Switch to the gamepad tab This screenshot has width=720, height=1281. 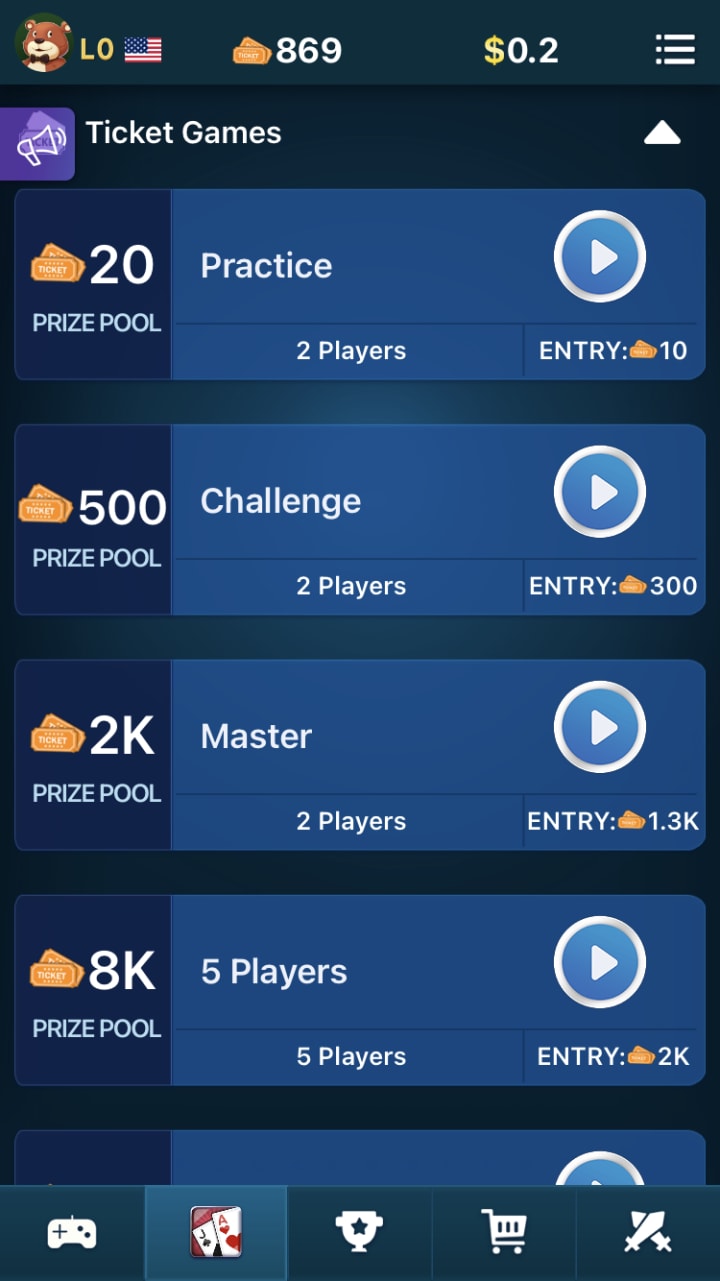[x=72, y=1233]
